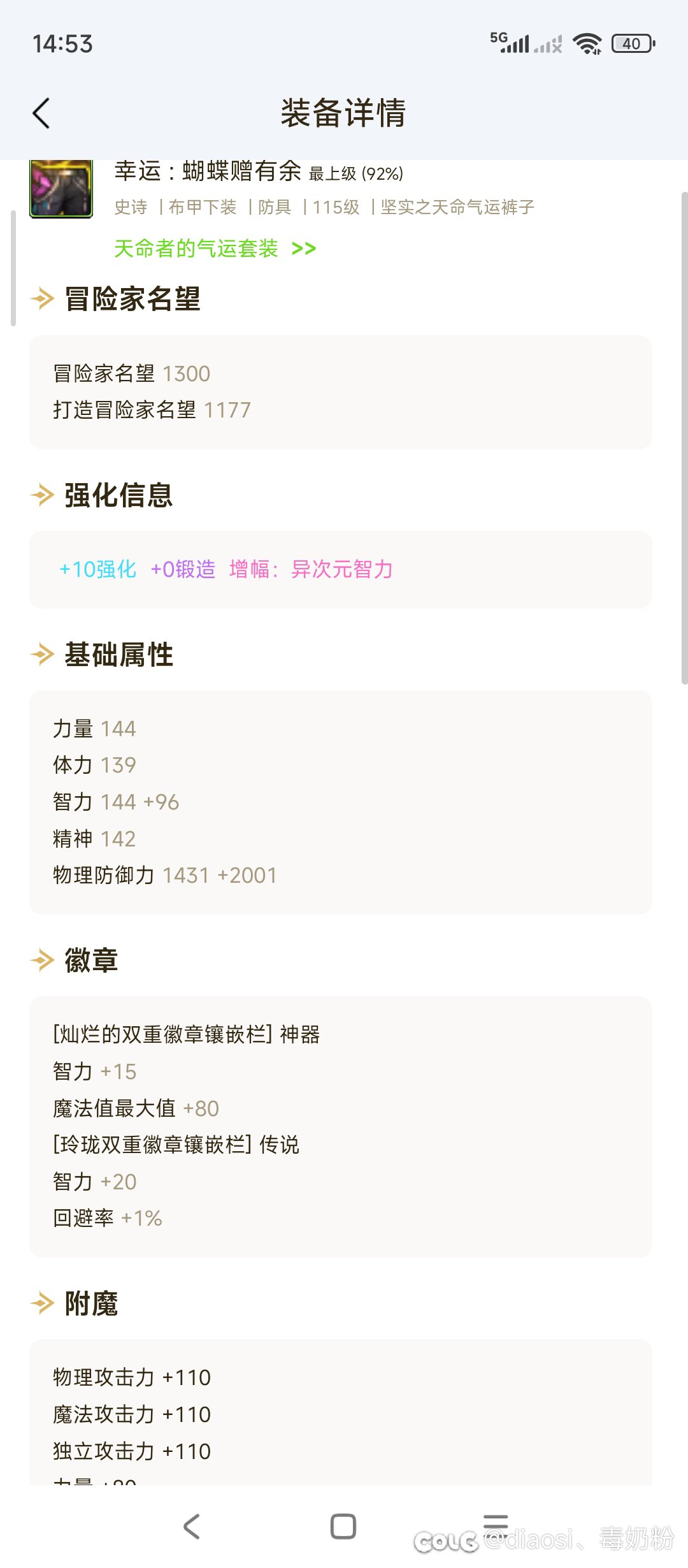Open the 天命者的气运套装 set link
The width and height of the screenshot is (688, 1568).
215,248
